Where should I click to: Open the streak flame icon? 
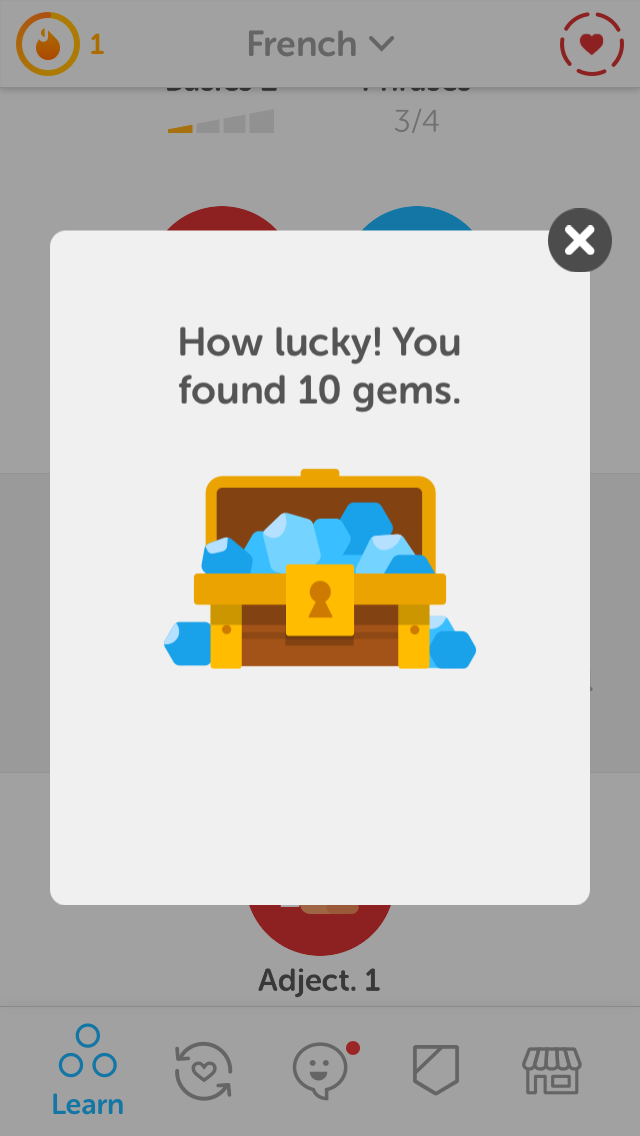[48, 44]
